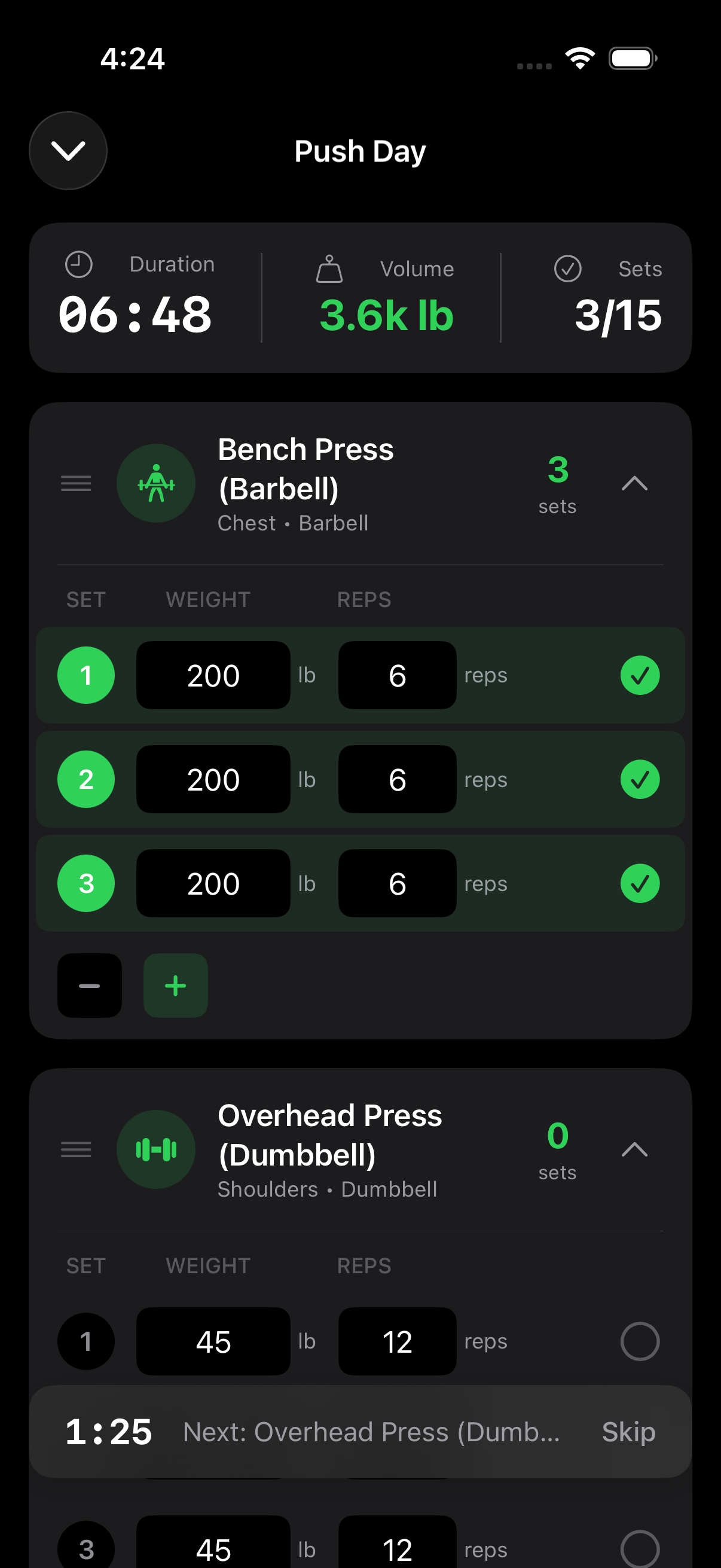Tap the 1:25 rest countdown
The width and height of the screenshot is (721, 1568).
pos(109,1432)
